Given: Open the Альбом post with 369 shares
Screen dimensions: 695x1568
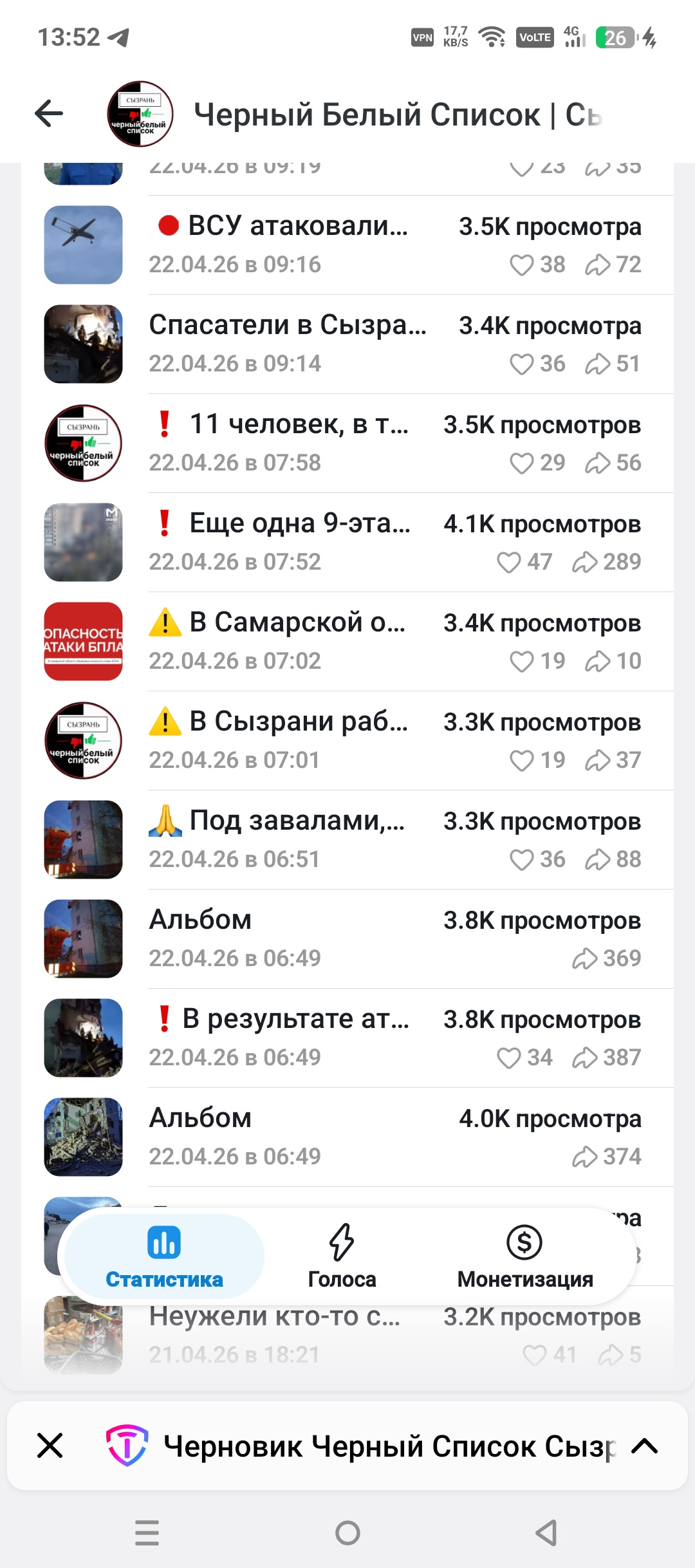Looking at the screenshot, I should coord(347,939).
